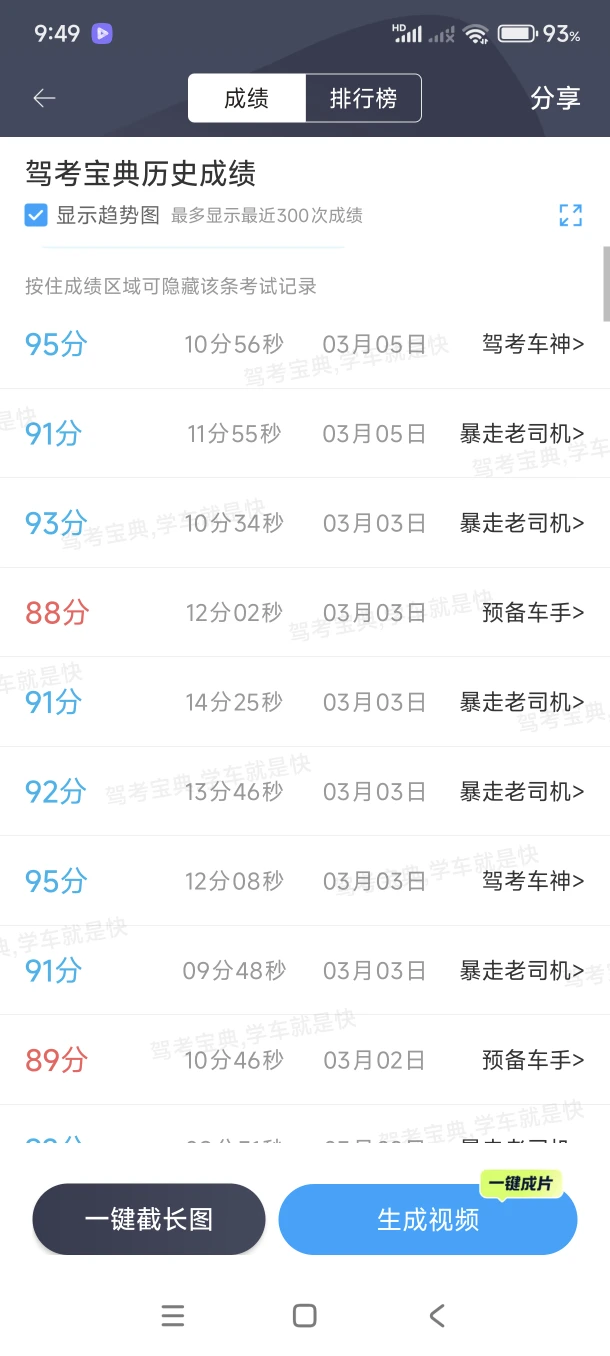Open the 91分 record timed 11分55秒
610x1356 pixels.
pos(304,434)
